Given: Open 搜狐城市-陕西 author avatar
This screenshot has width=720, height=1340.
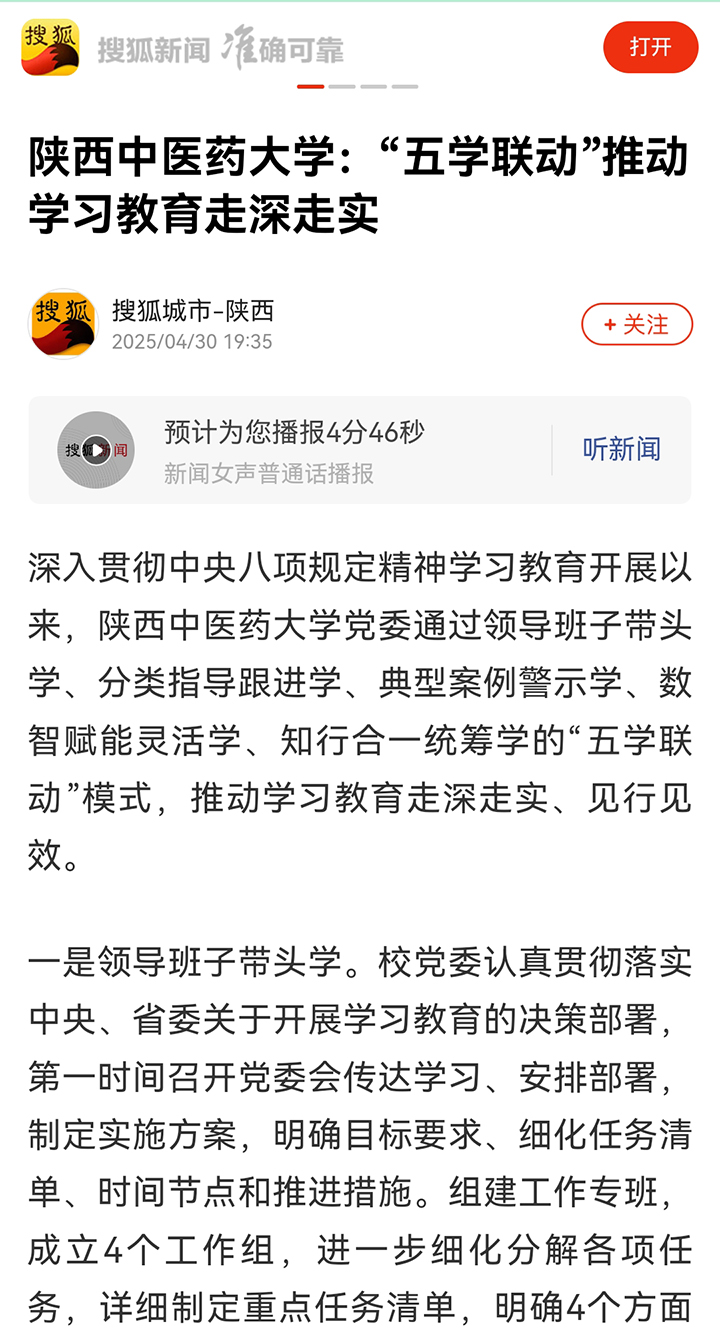Looking at the screenshot, I should [64, 324].
